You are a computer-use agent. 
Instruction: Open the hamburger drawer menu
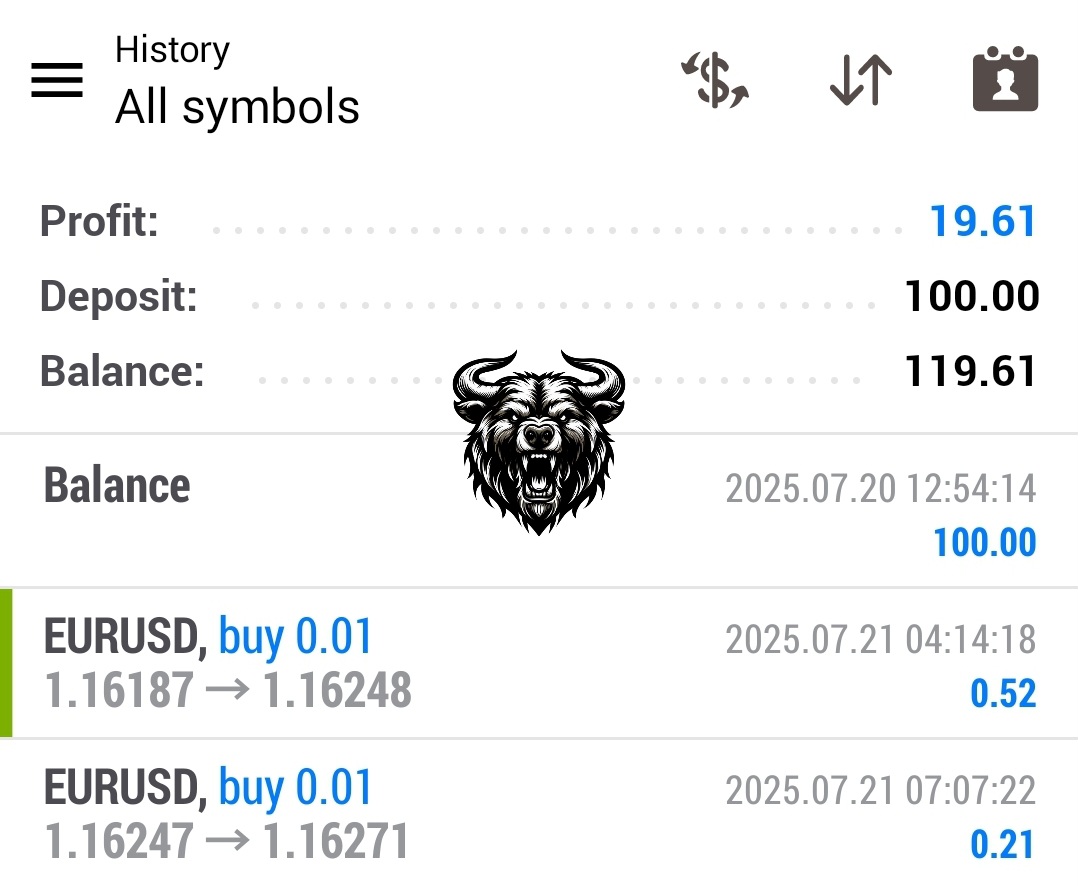57,80
